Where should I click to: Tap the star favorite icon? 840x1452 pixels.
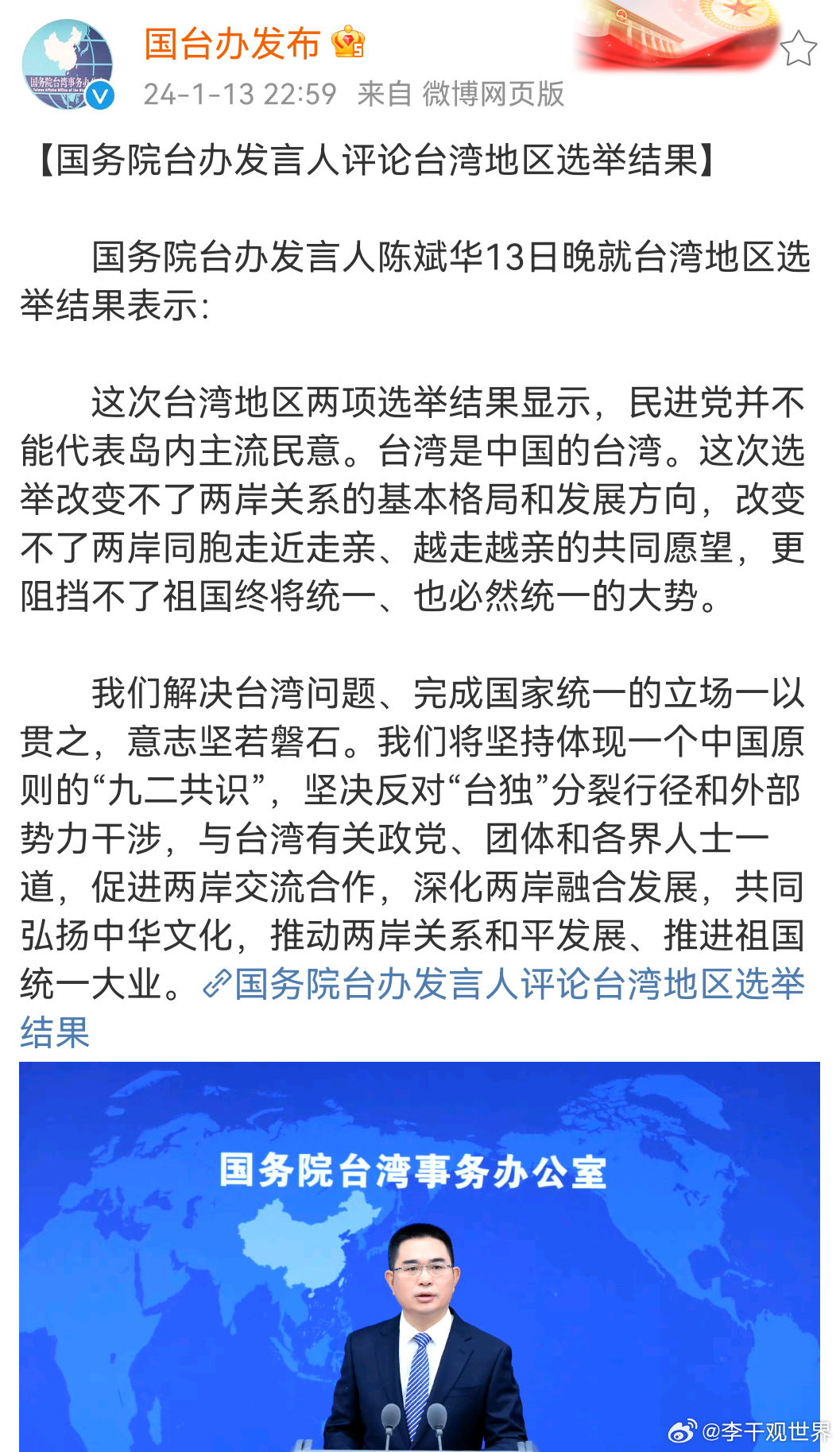pos(797,48)
